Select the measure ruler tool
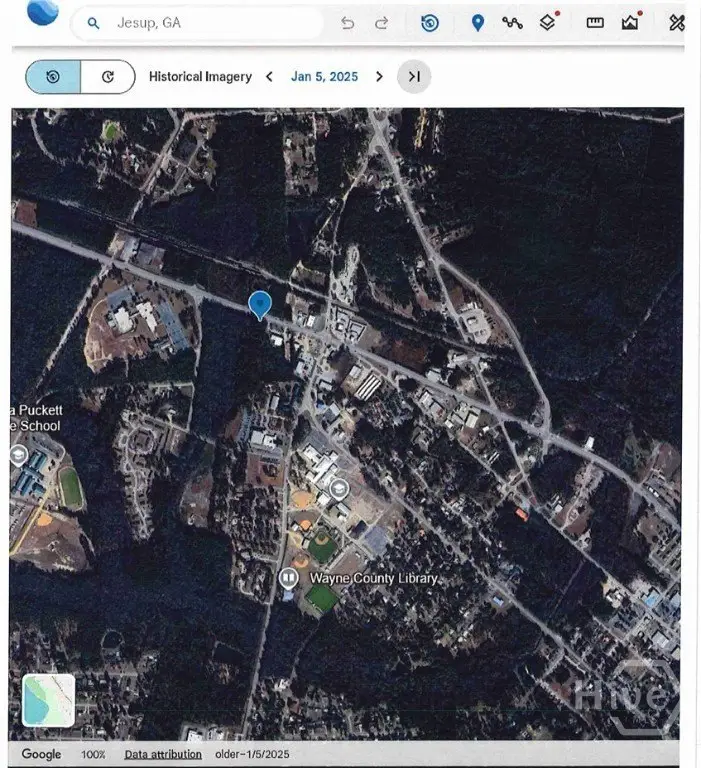701x768 pixels. (595, 22)
